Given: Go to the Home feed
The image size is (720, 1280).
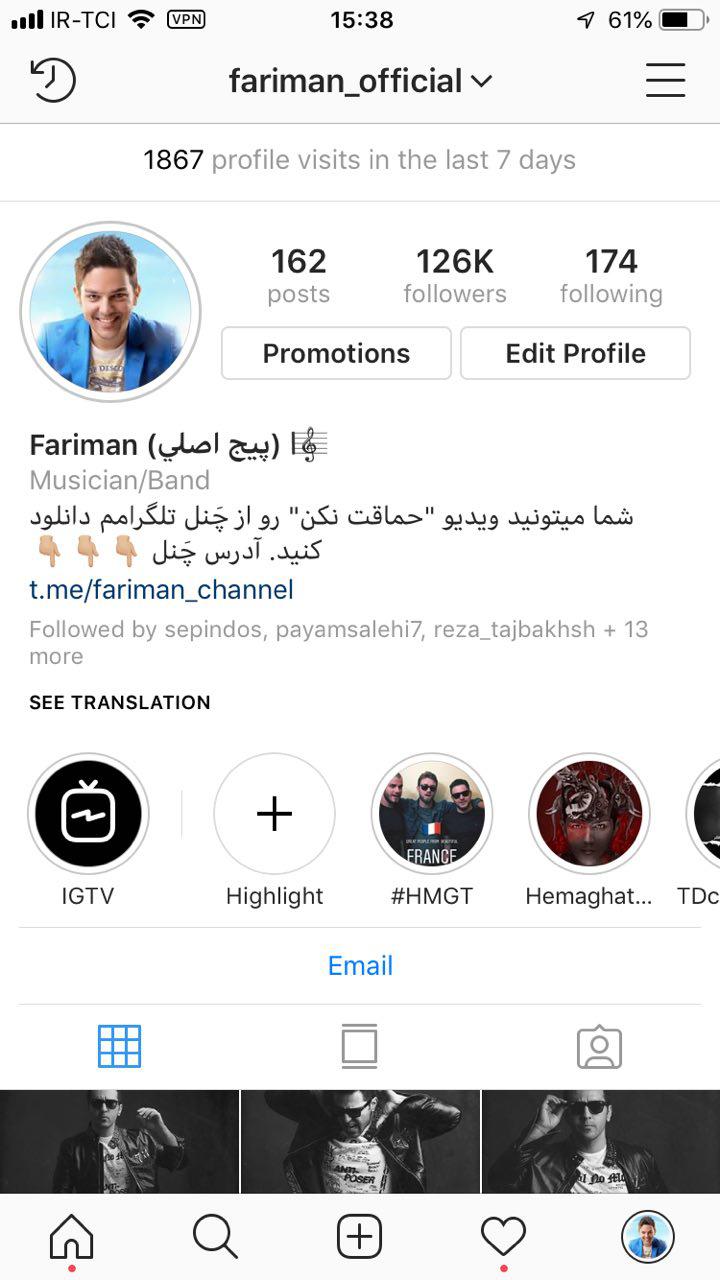Looking at the screenshot, I should click(x=72, y=1238).
